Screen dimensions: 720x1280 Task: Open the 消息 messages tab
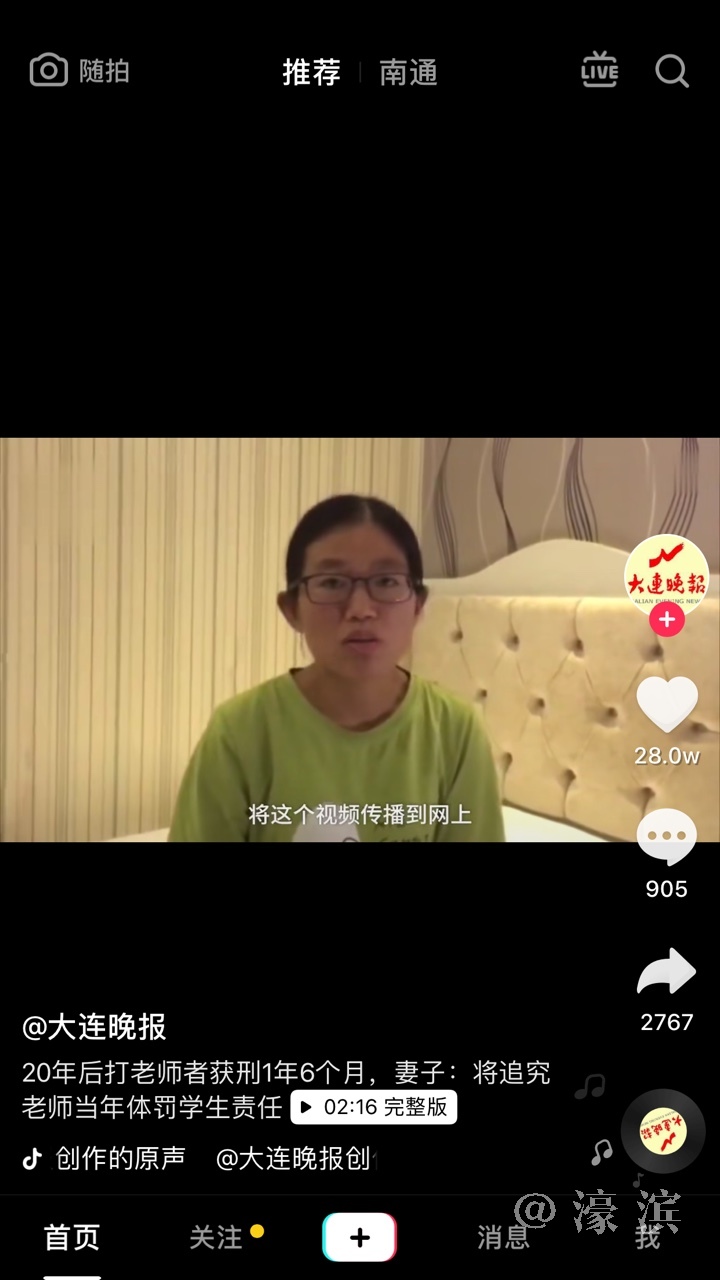503,1237
